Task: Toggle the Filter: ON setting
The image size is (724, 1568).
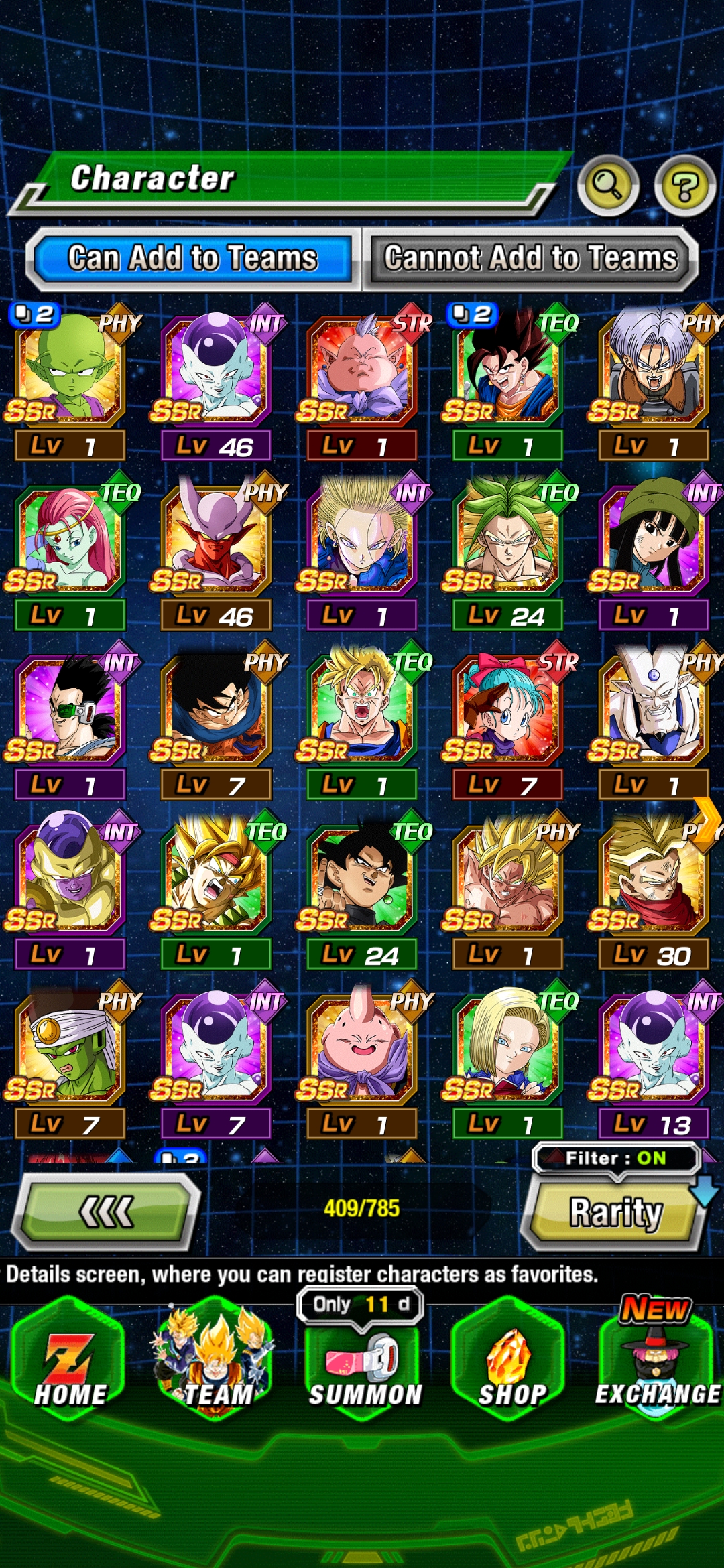Action: (x=615, y=1158)
